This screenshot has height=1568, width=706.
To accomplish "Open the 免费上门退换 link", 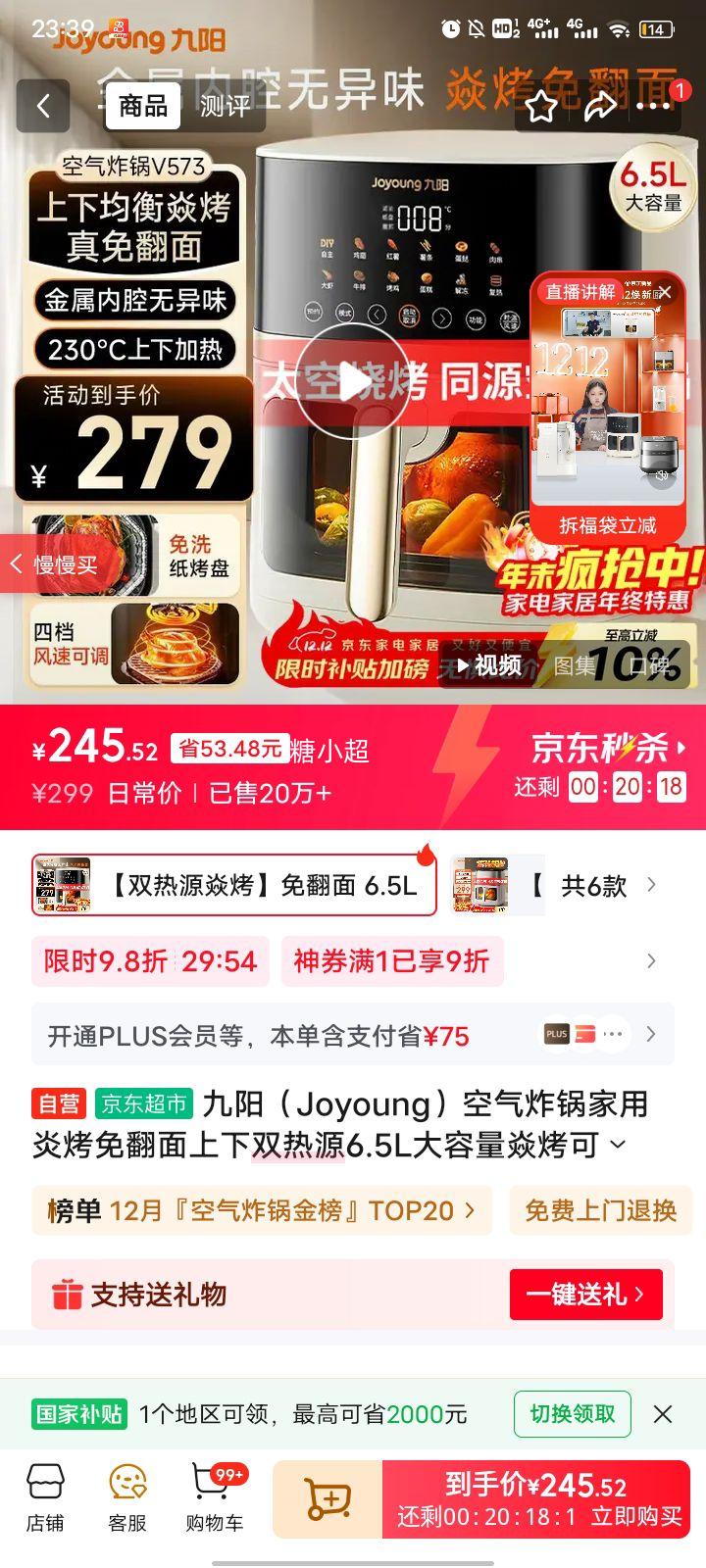I will (x=600, y=1210).
